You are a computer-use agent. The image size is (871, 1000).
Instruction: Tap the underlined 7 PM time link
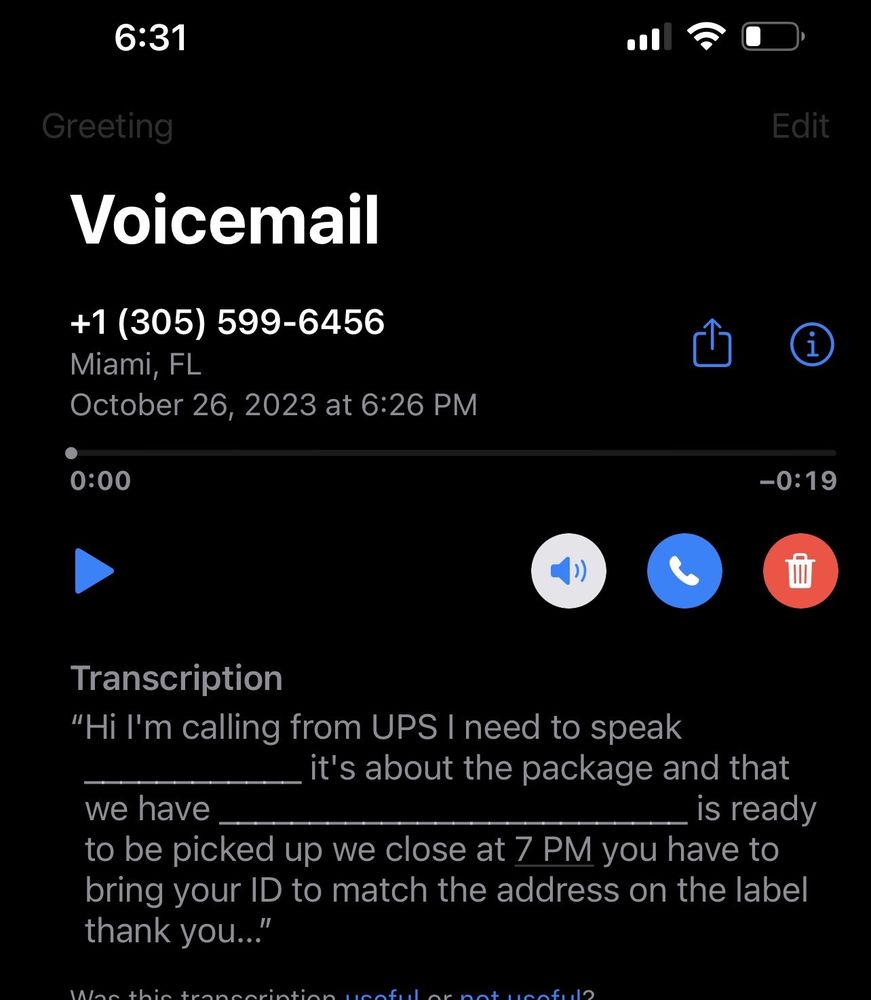tap(554, 850)
